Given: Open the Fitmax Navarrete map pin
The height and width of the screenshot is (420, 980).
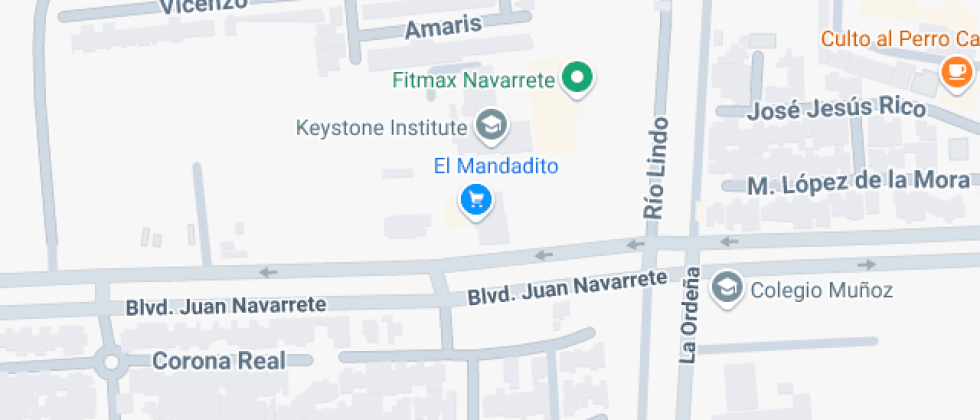Looking at the screenshot, I should pos(577,77).
